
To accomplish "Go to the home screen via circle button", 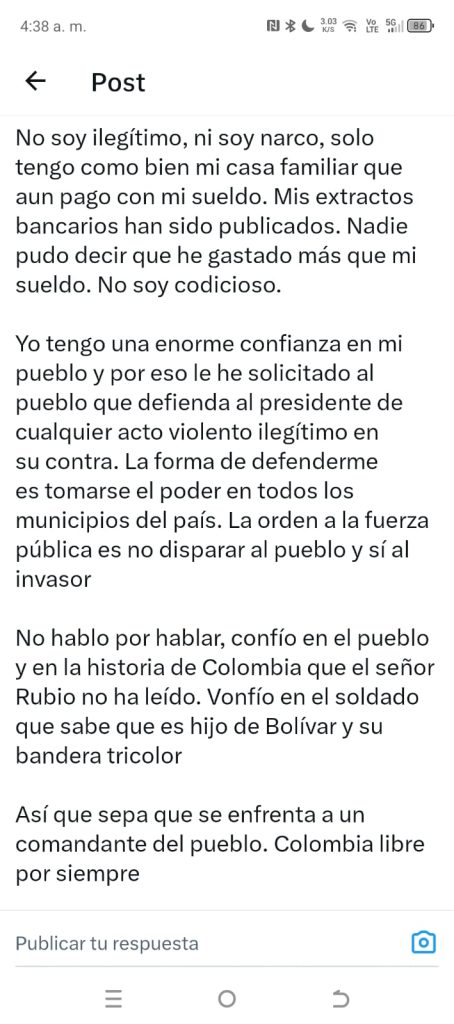I will point(227,998).
